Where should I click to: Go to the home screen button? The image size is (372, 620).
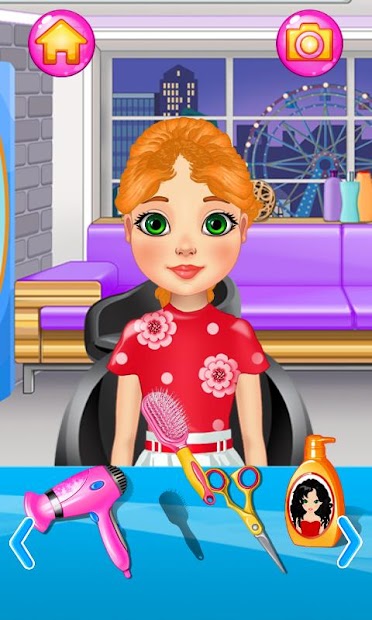pyautogui.click(x=61, y=43)
